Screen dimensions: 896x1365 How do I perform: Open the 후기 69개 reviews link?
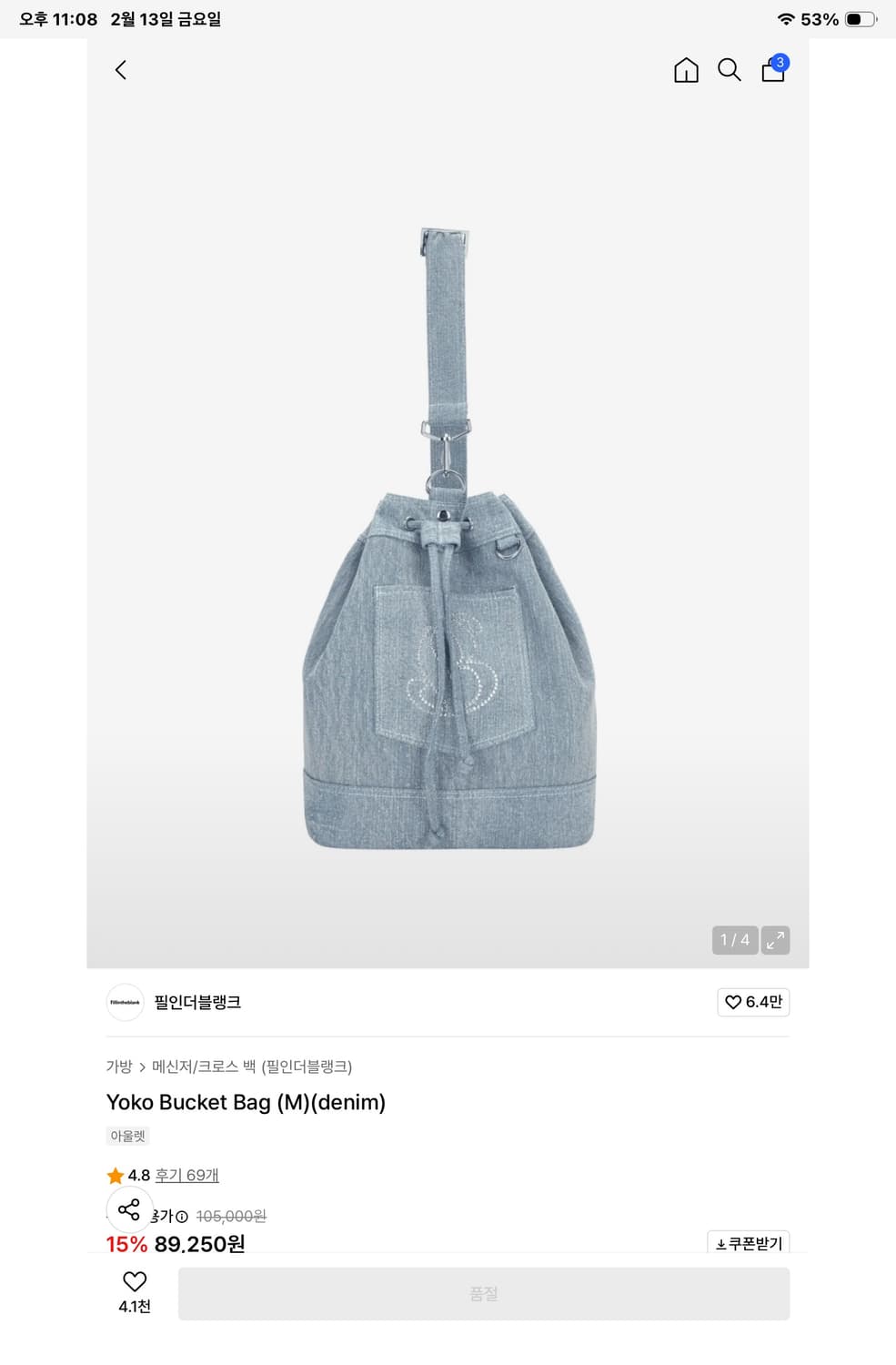click(x=186, y=1176)
